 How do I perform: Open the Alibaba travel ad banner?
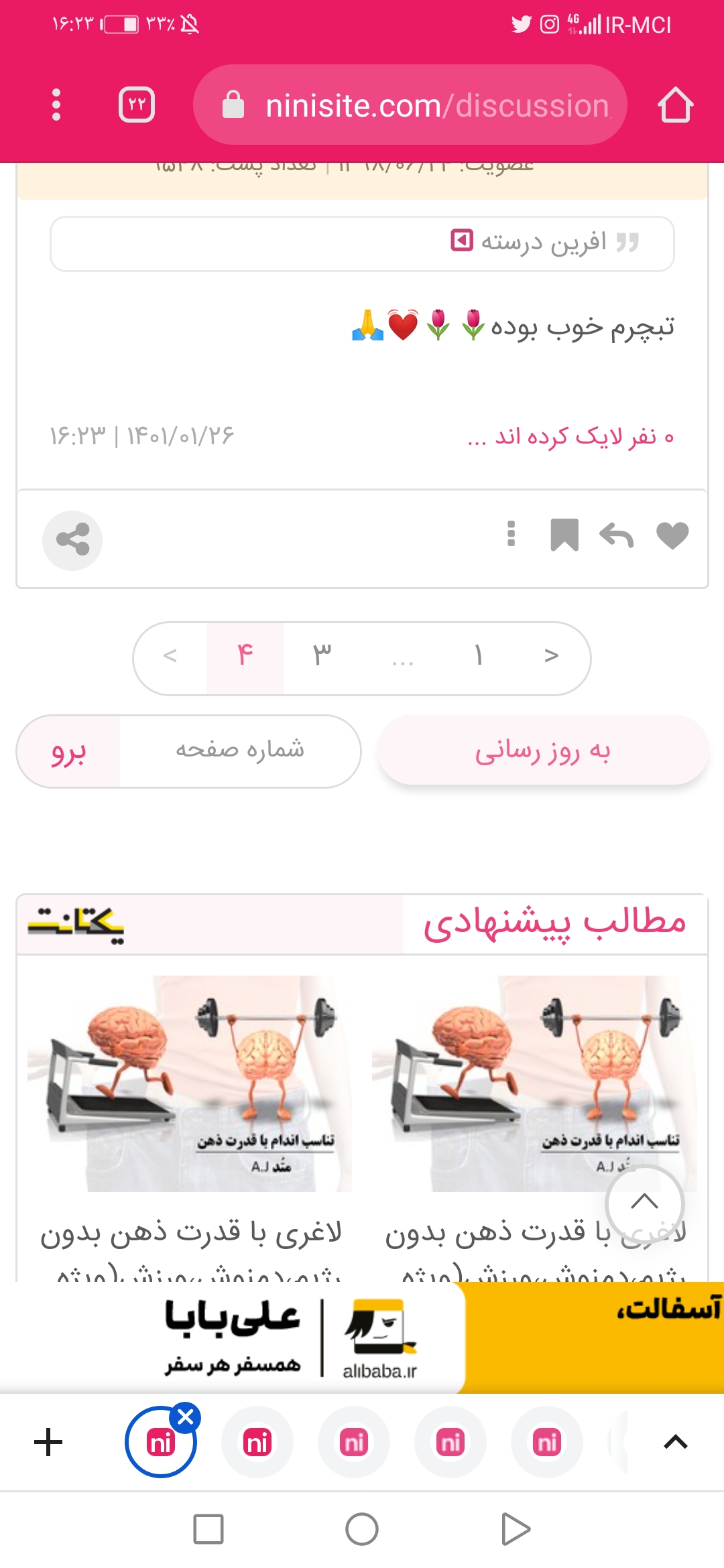click(362, 1337)
